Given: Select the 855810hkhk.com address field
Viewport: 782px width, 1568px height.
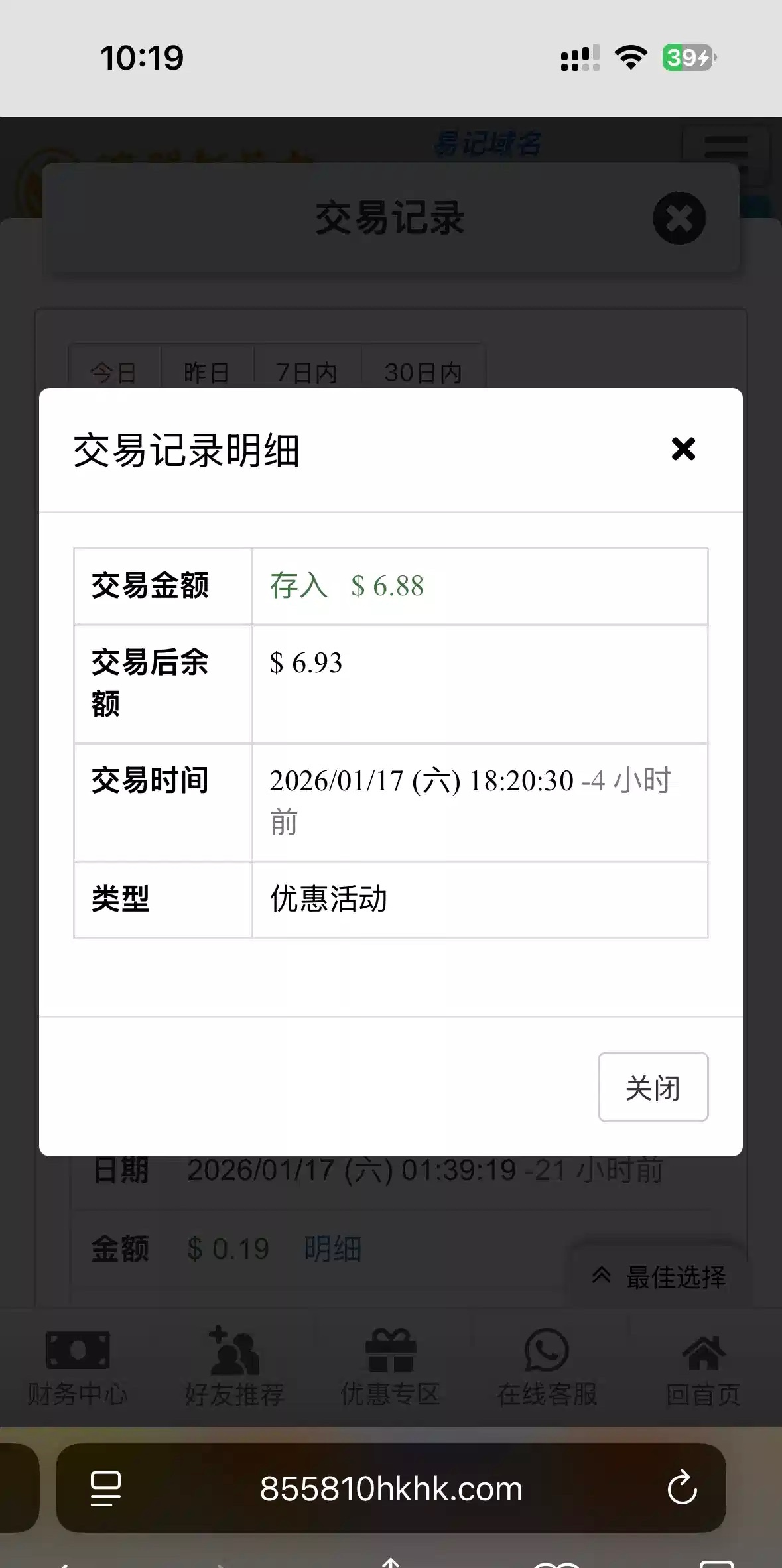Looking at the screenshot, I should point(391,1489).
